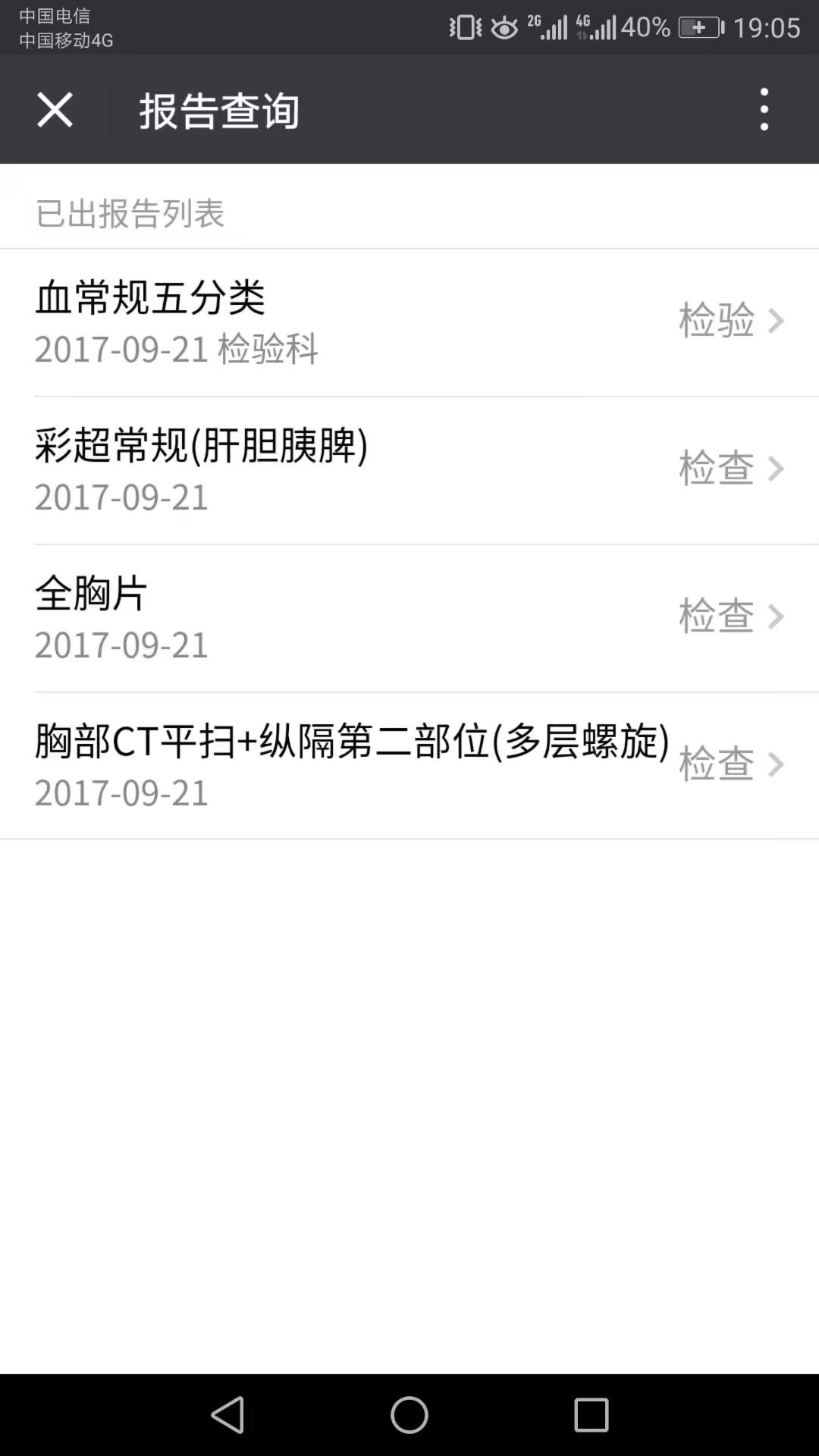The height and width of the screenshot is (1456, 819).
Task: Open the three-dot overflow menu
Action: (764, 109)
